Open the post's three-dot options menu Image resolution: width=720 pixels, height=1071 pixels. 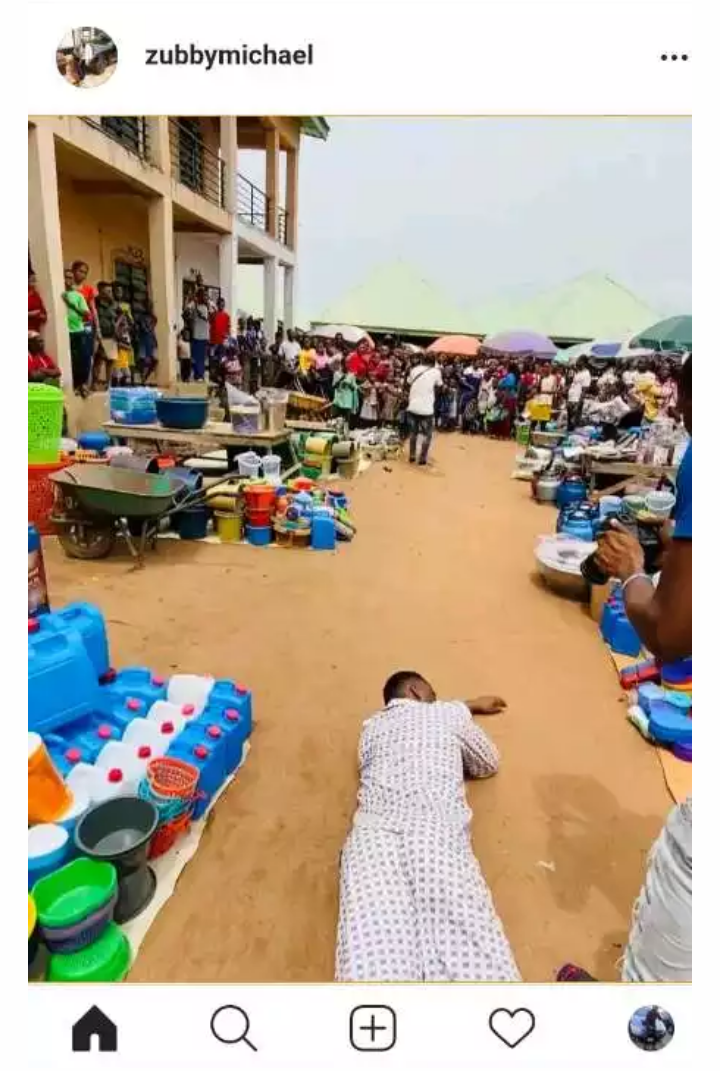coord(674,58)
